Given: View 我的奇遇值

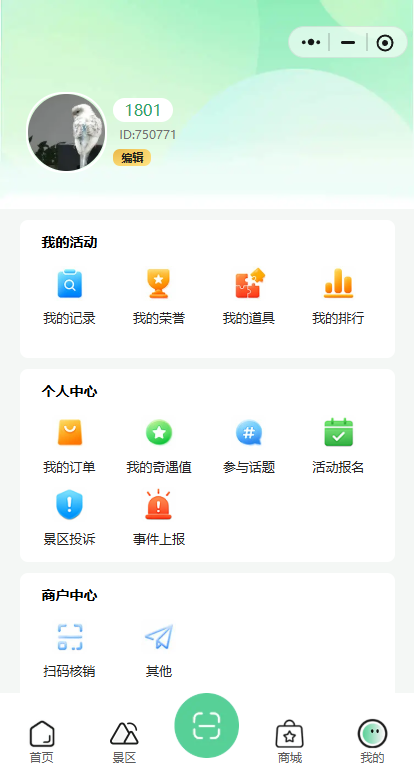Looking at the screenshot, I should click(159, 446).
